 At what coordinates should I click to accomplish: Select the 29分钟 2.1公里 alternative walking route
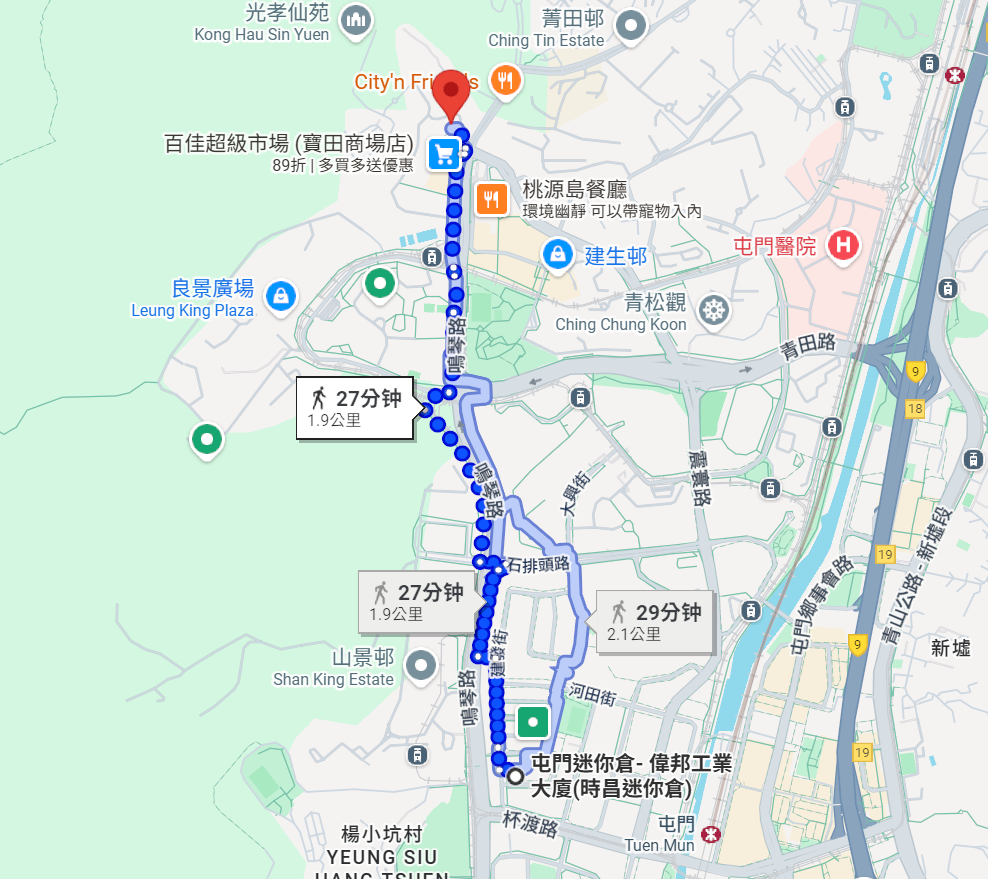656,621
